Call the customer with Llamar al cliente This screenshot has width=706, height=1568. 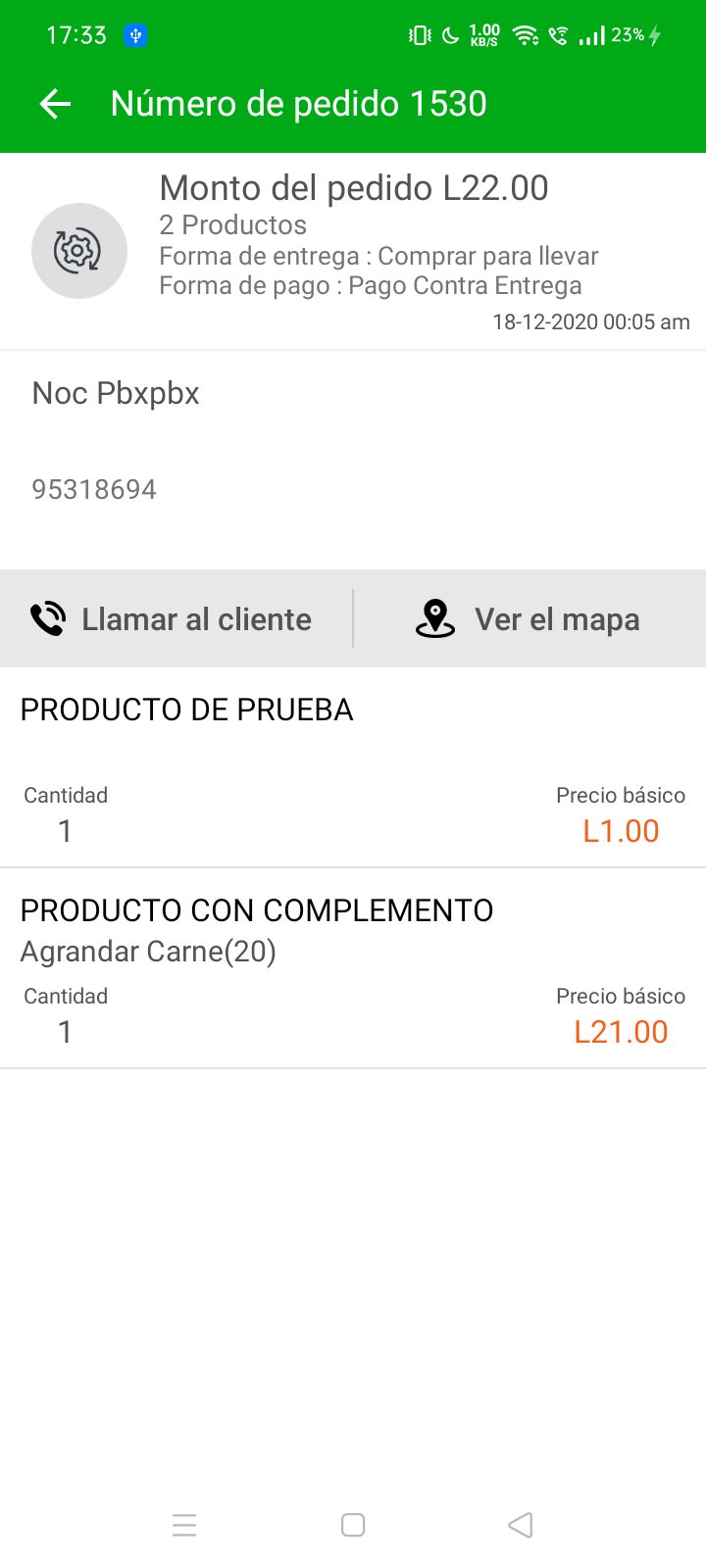coord(173,619)
